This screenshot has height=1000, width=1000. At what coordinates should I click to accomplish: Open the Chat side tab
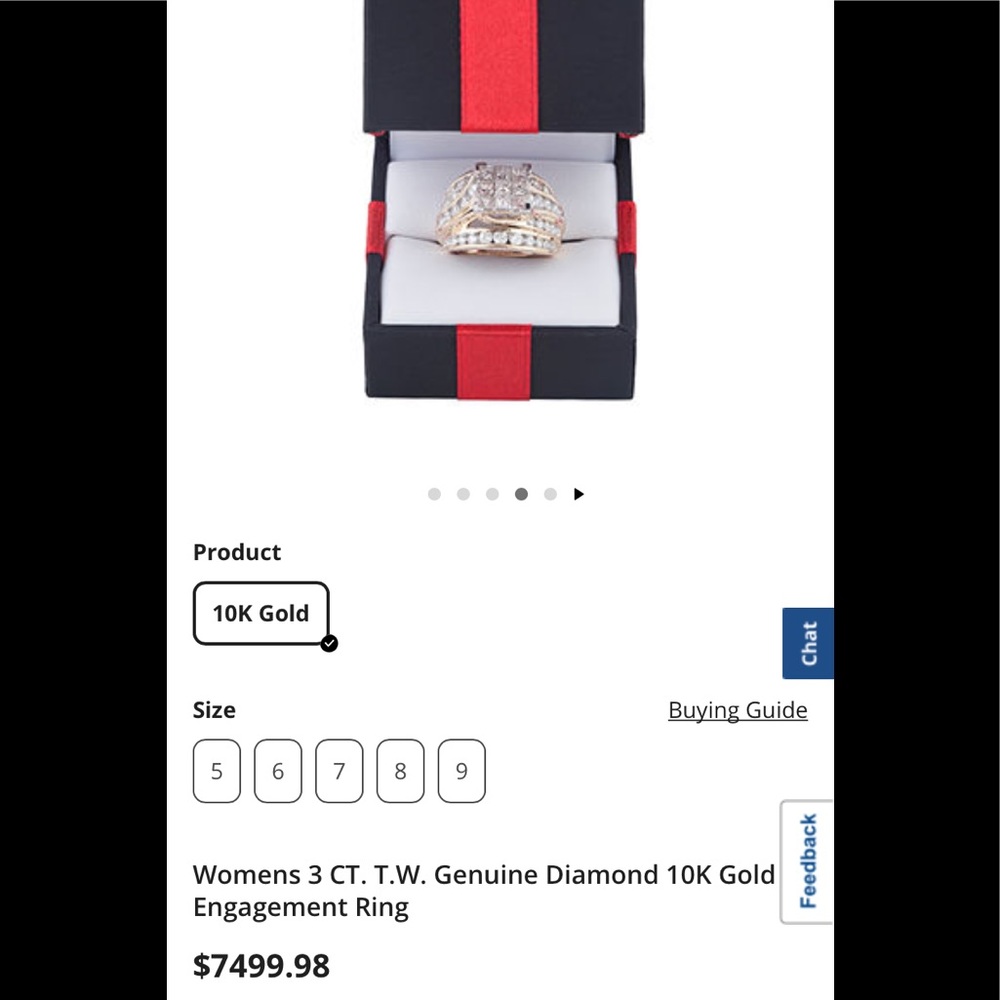808,643
